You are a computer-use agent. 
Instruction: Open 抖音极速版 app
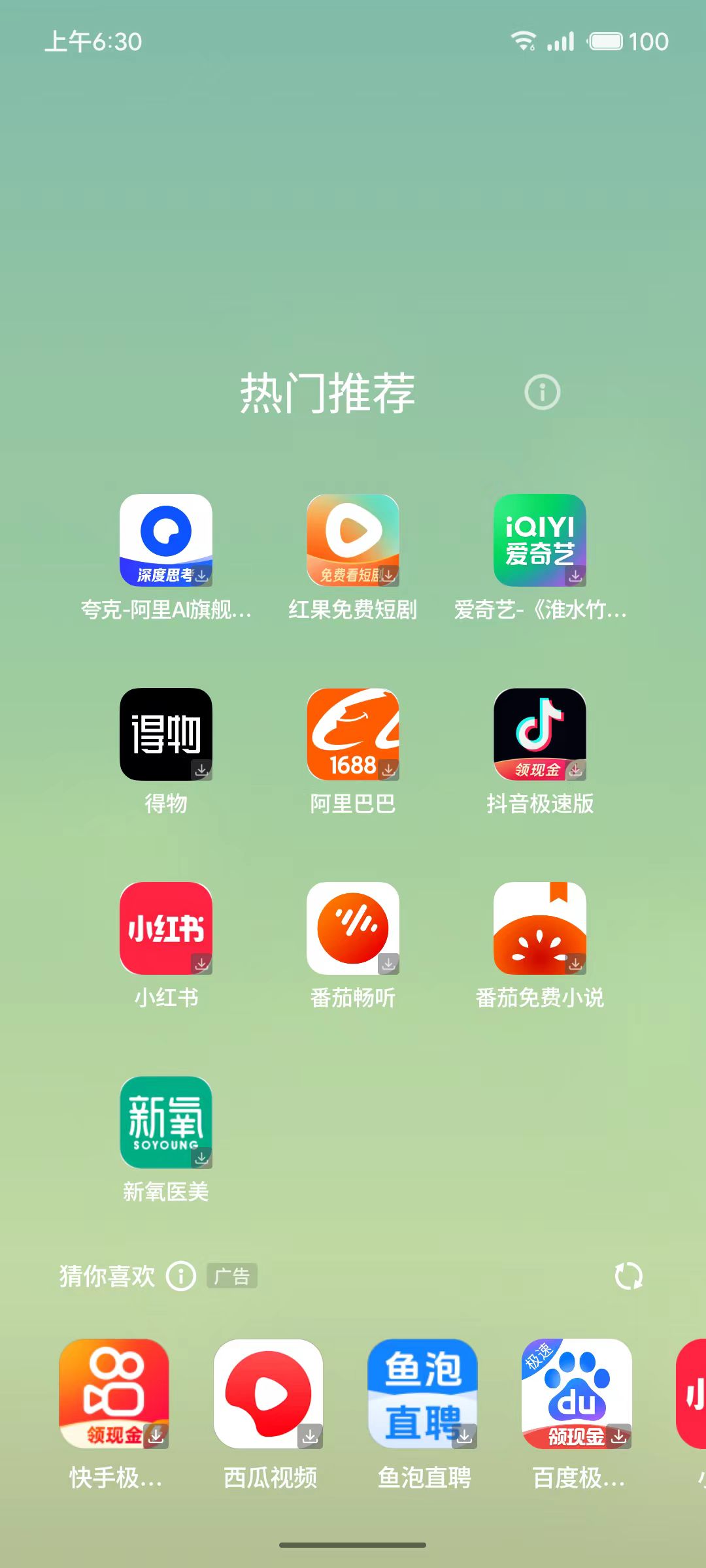[x=540, y=734]
